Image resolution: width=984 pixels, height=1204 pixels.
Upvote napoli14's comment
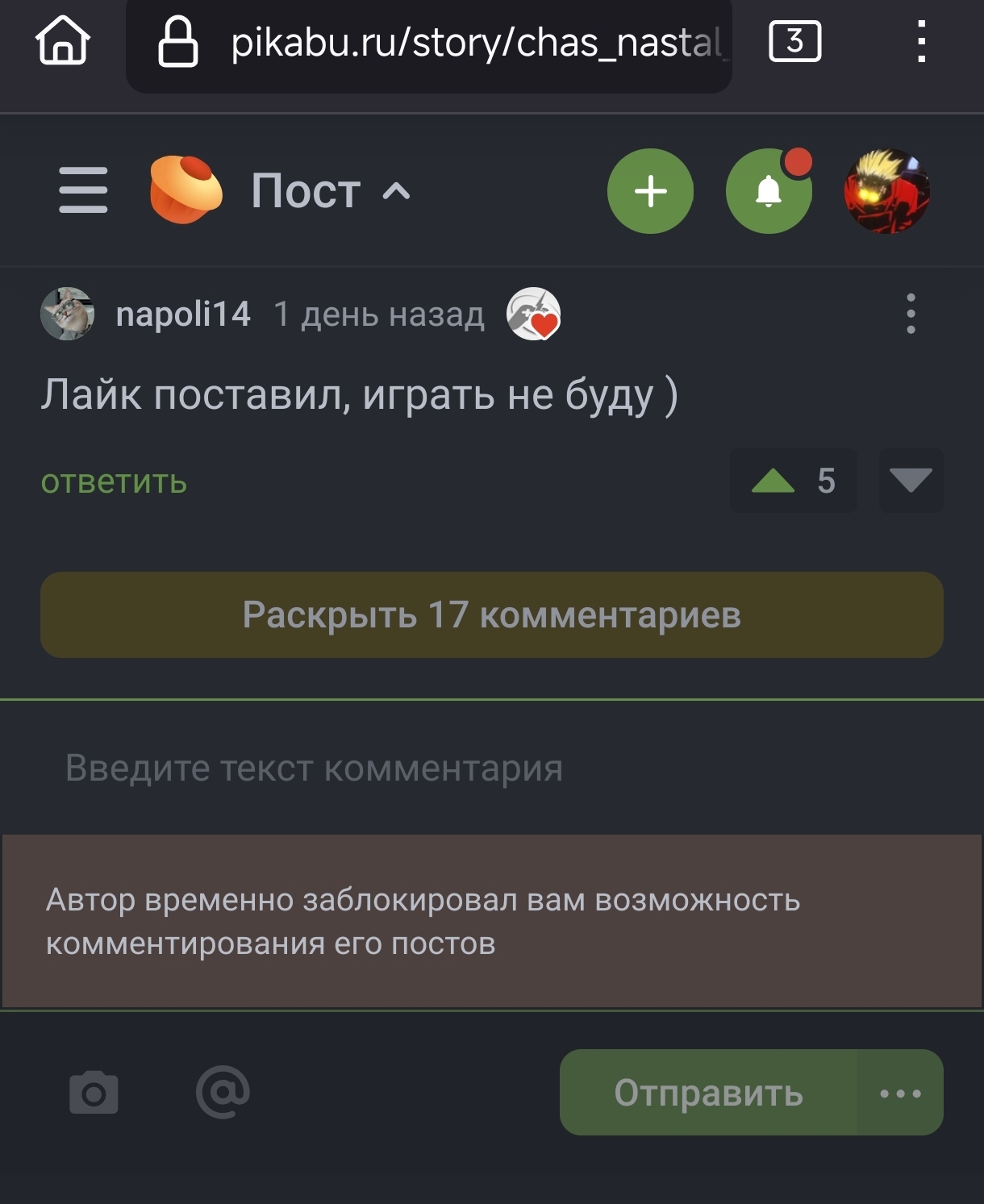(x=773, y=481)
